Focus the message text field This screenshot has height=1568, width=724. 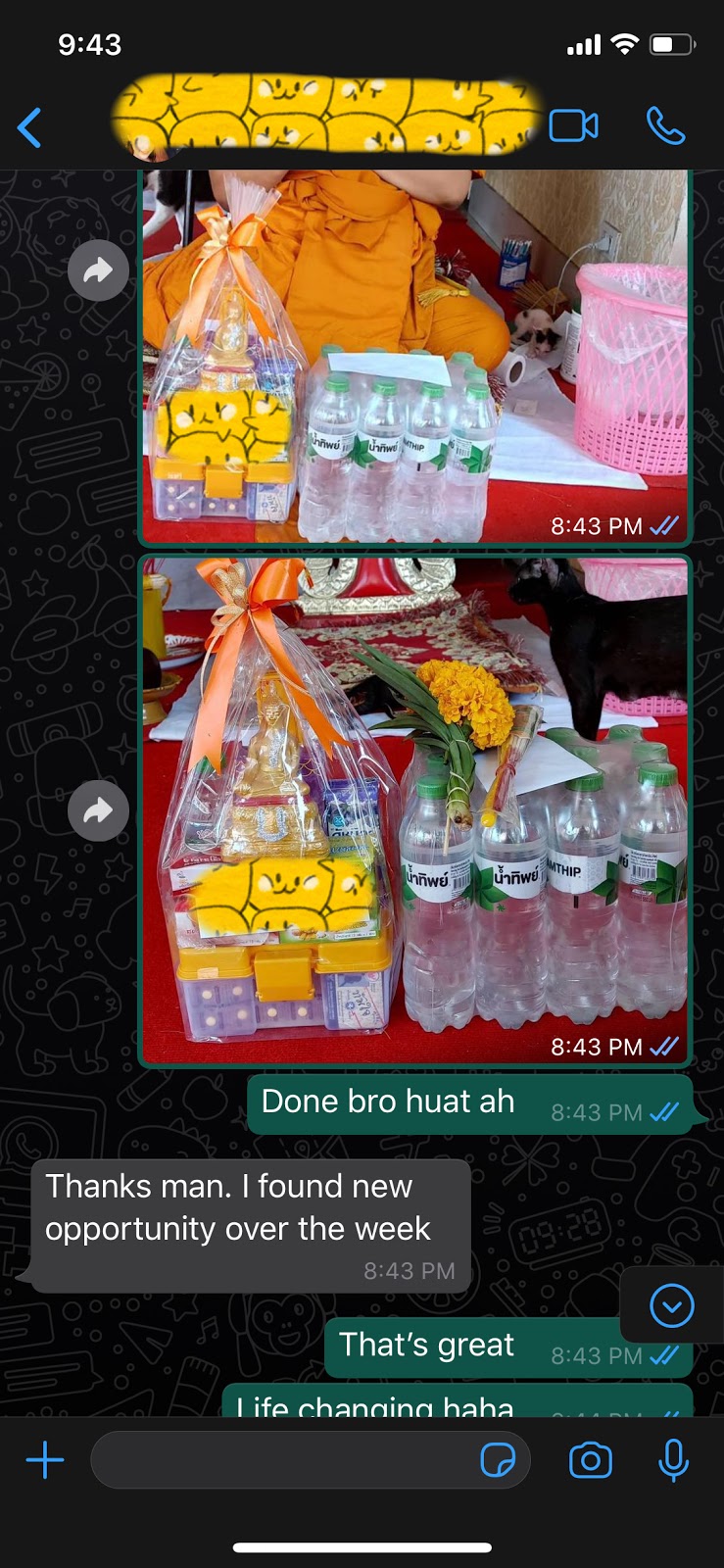click(279, 1460)
